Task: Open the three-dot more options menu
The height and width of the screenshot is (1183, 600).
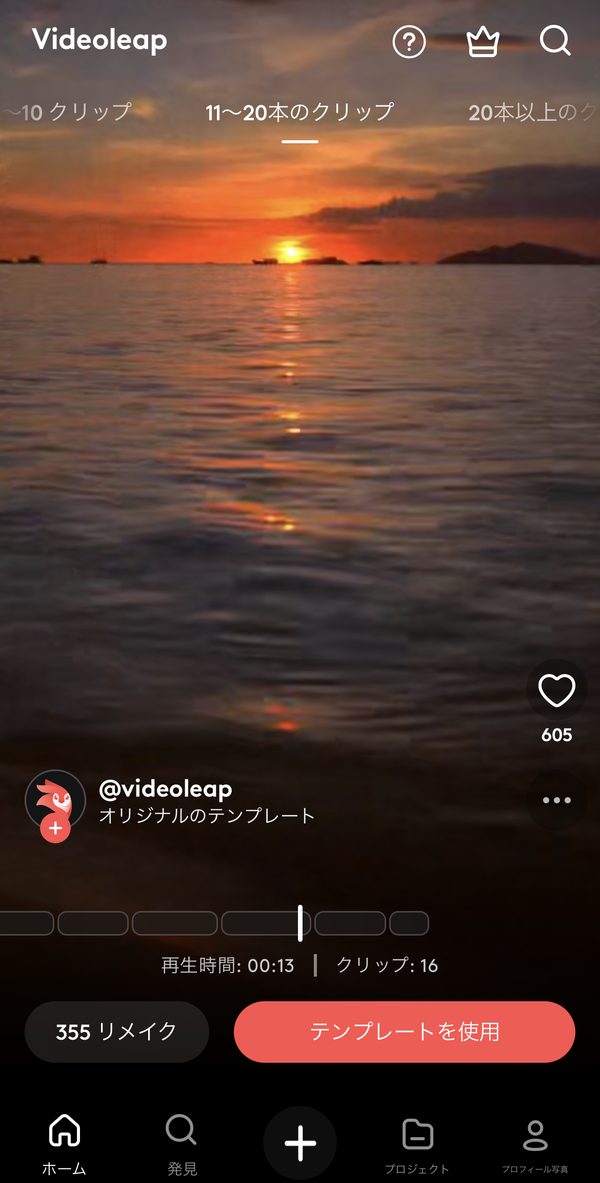Action: coord(556,800)
